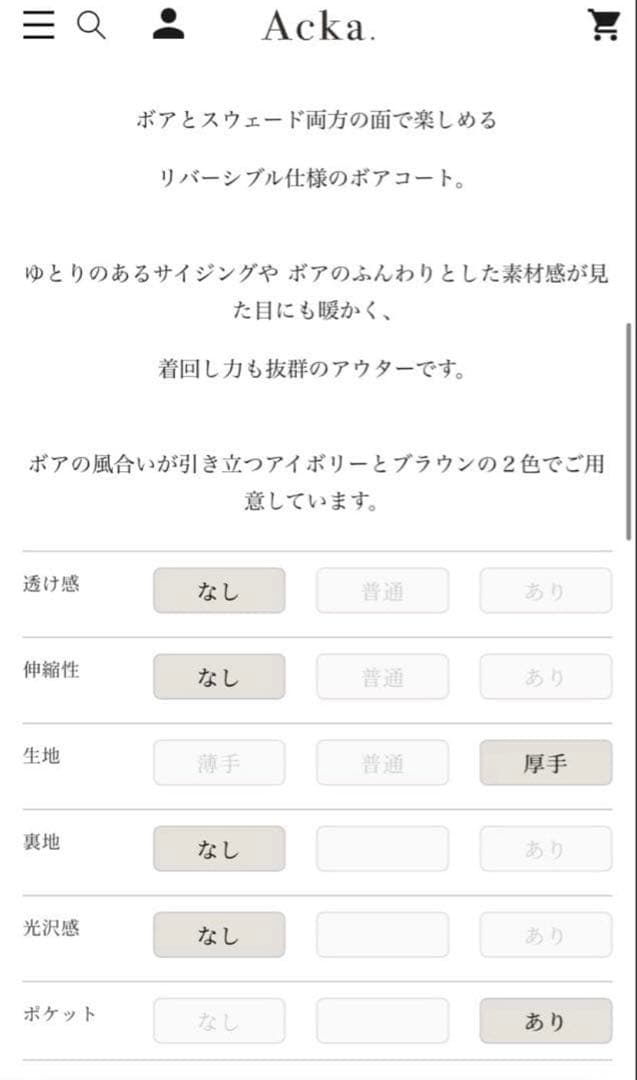
Task: Go to the account profile page
Action: pos(168,24)
